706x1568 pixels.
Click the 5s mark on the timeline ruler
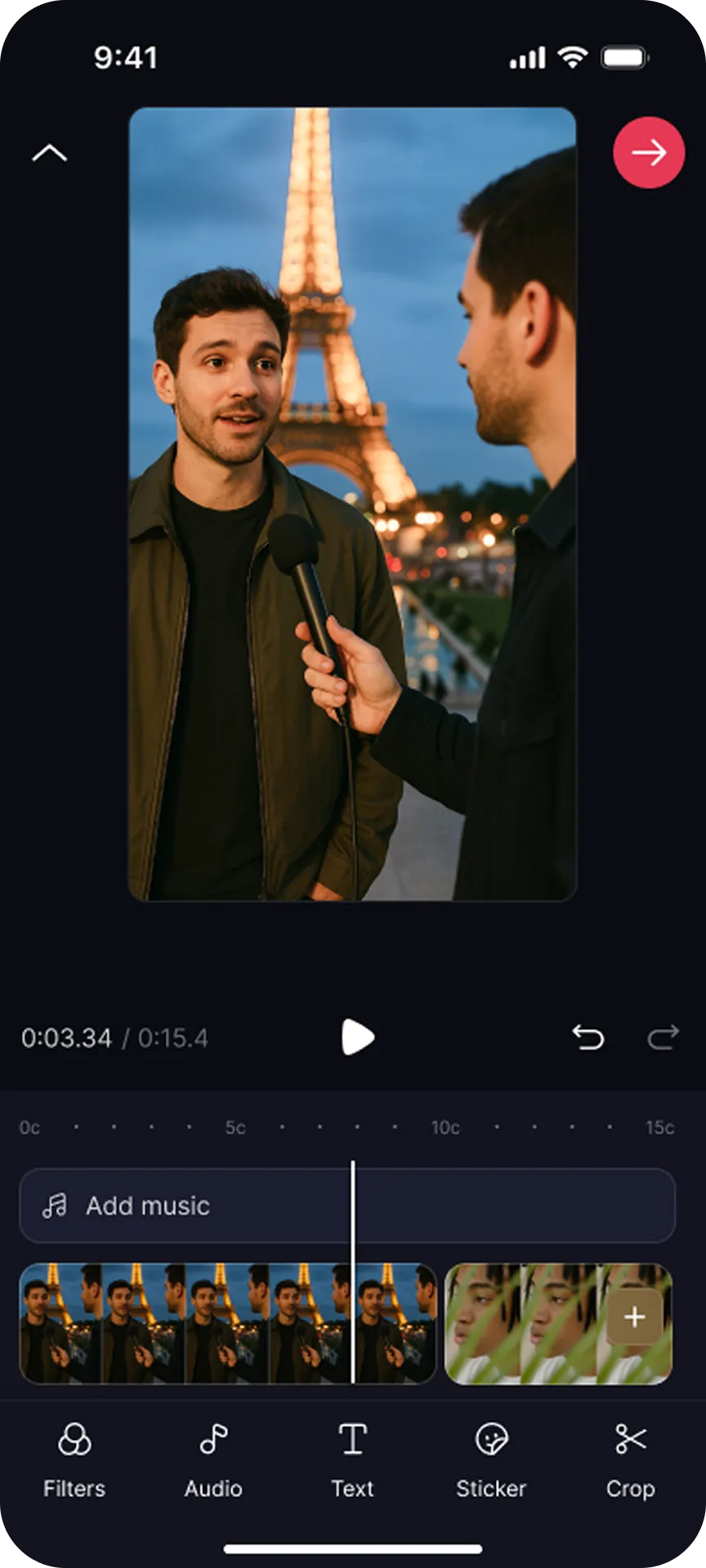[235, 1127]
